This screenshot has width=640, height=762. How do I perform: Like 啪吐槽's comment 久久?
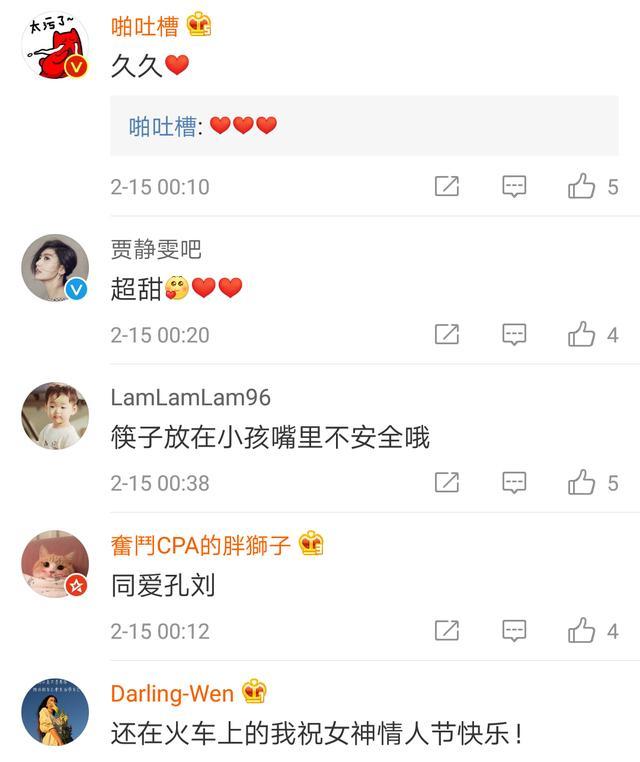point(582,186)
